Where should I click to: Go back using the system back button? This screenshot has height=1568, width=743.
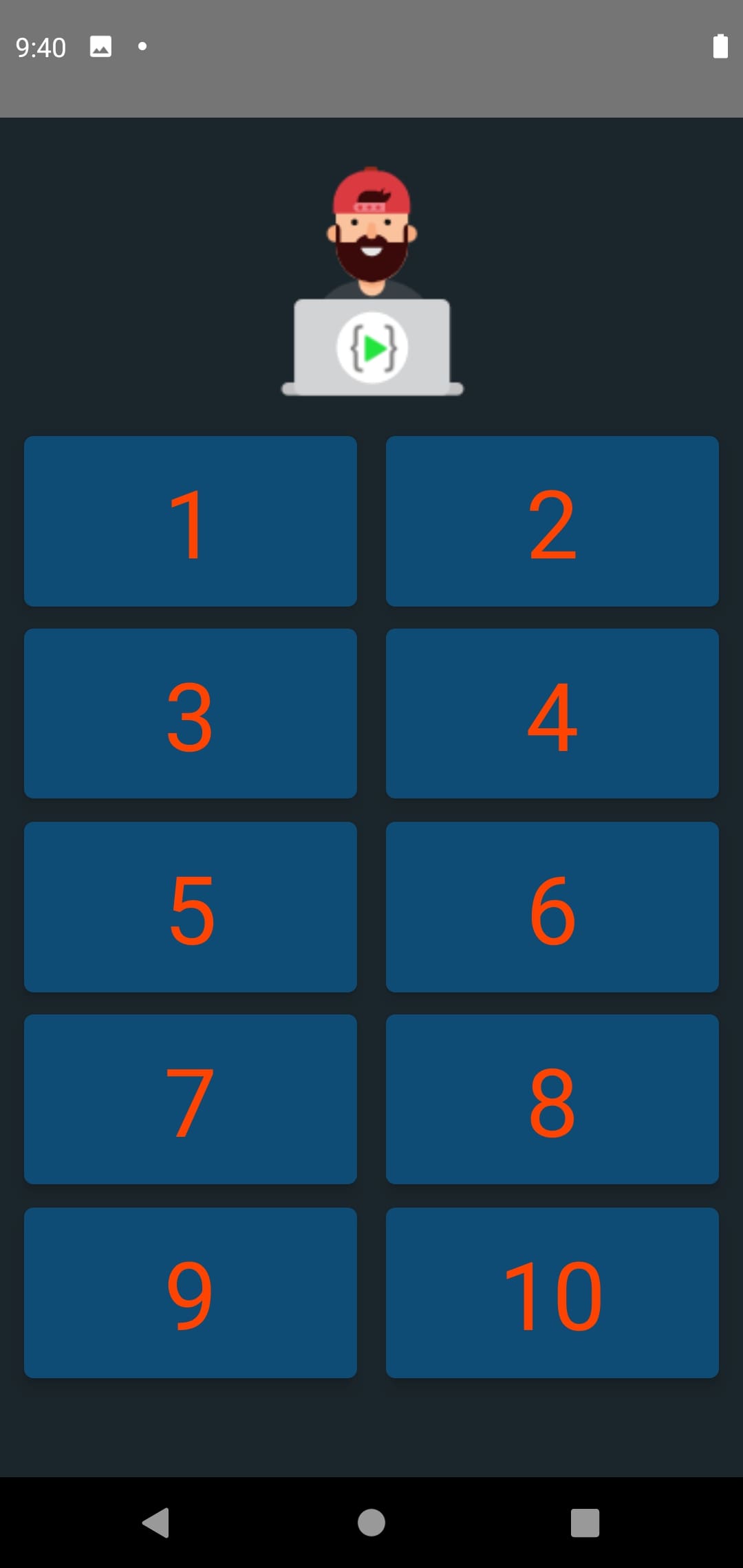(x=156, y=1523)
